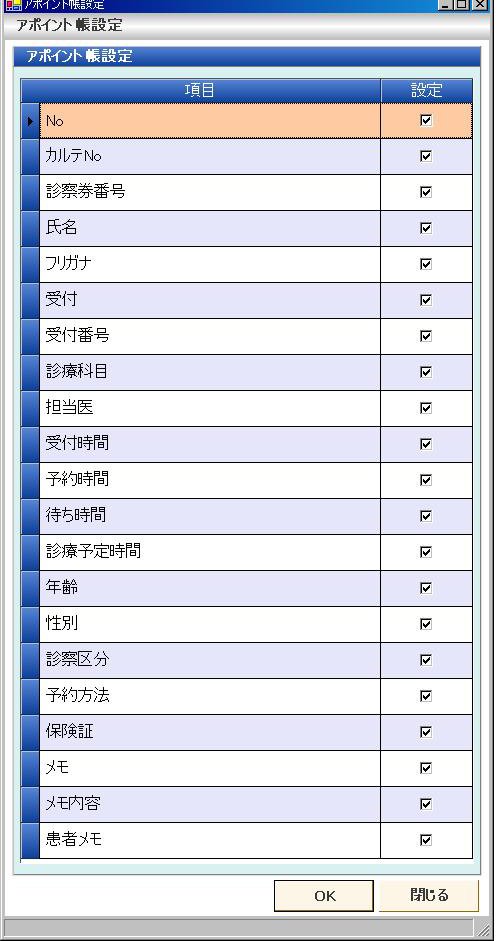Minimize the アポイント帳設定 window

(x=446, y=4)
